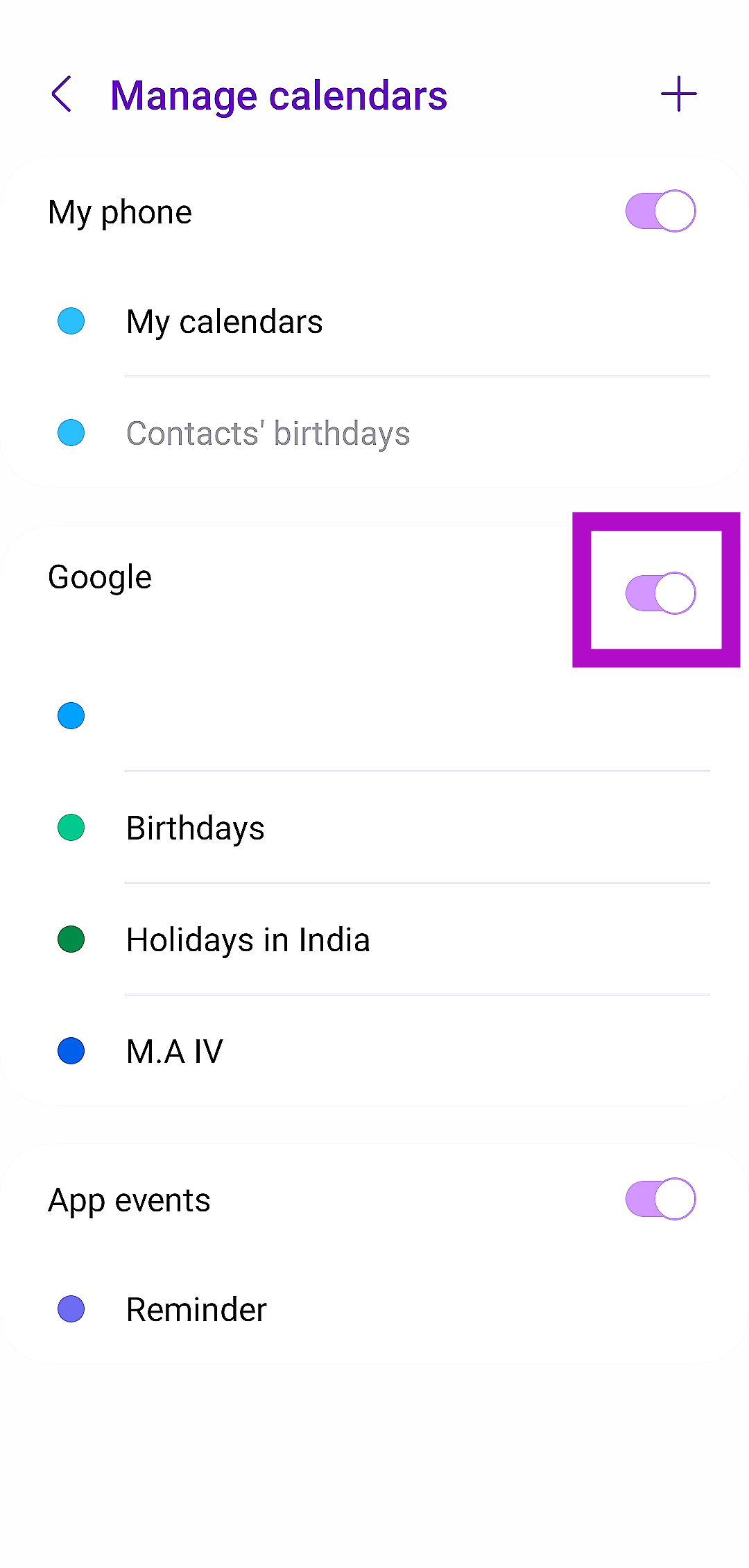
Task: Go back from Manage calendars
Action: tap(62, 94)
